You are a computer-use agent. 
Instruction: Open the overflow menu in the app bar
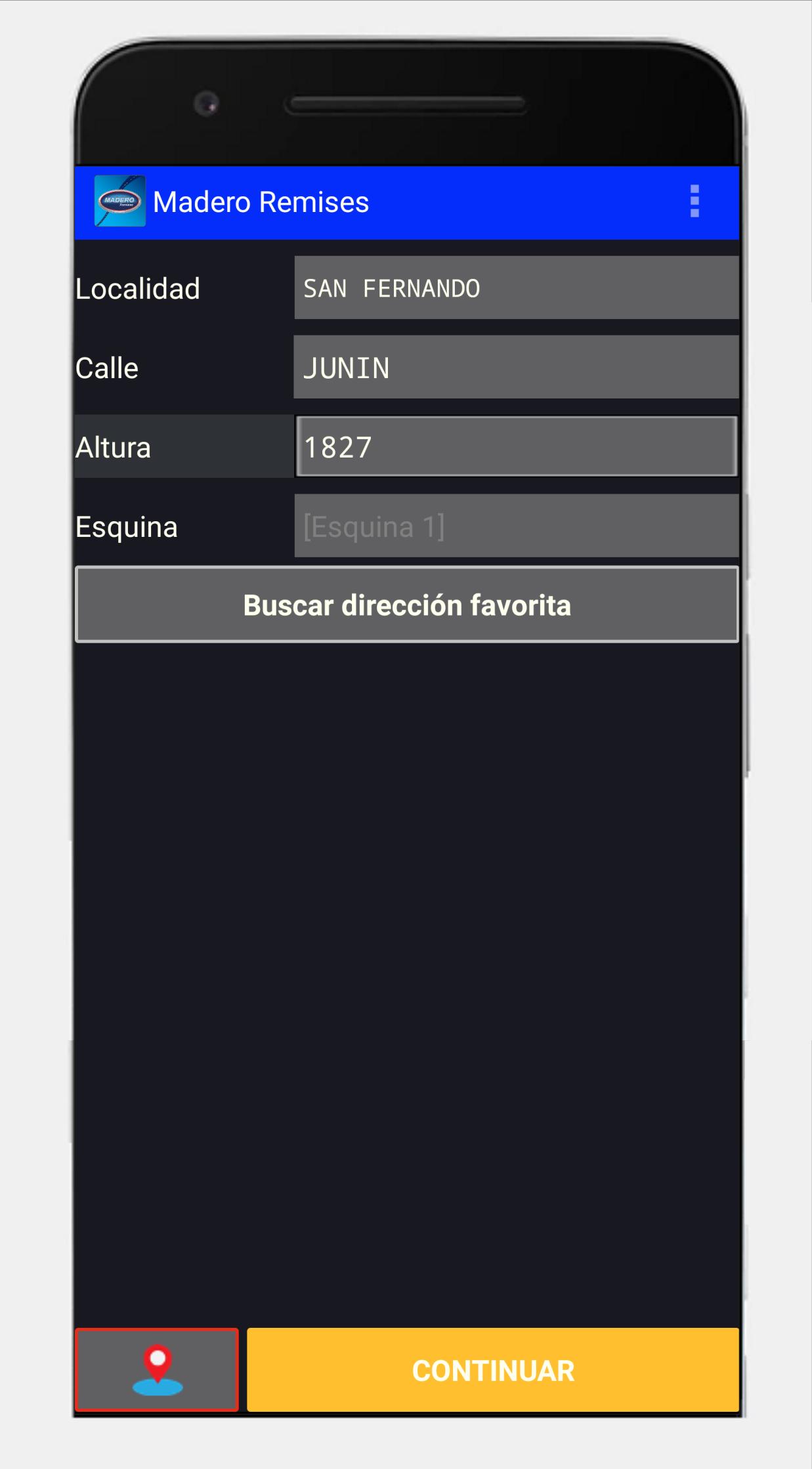(x=694, y=202)
